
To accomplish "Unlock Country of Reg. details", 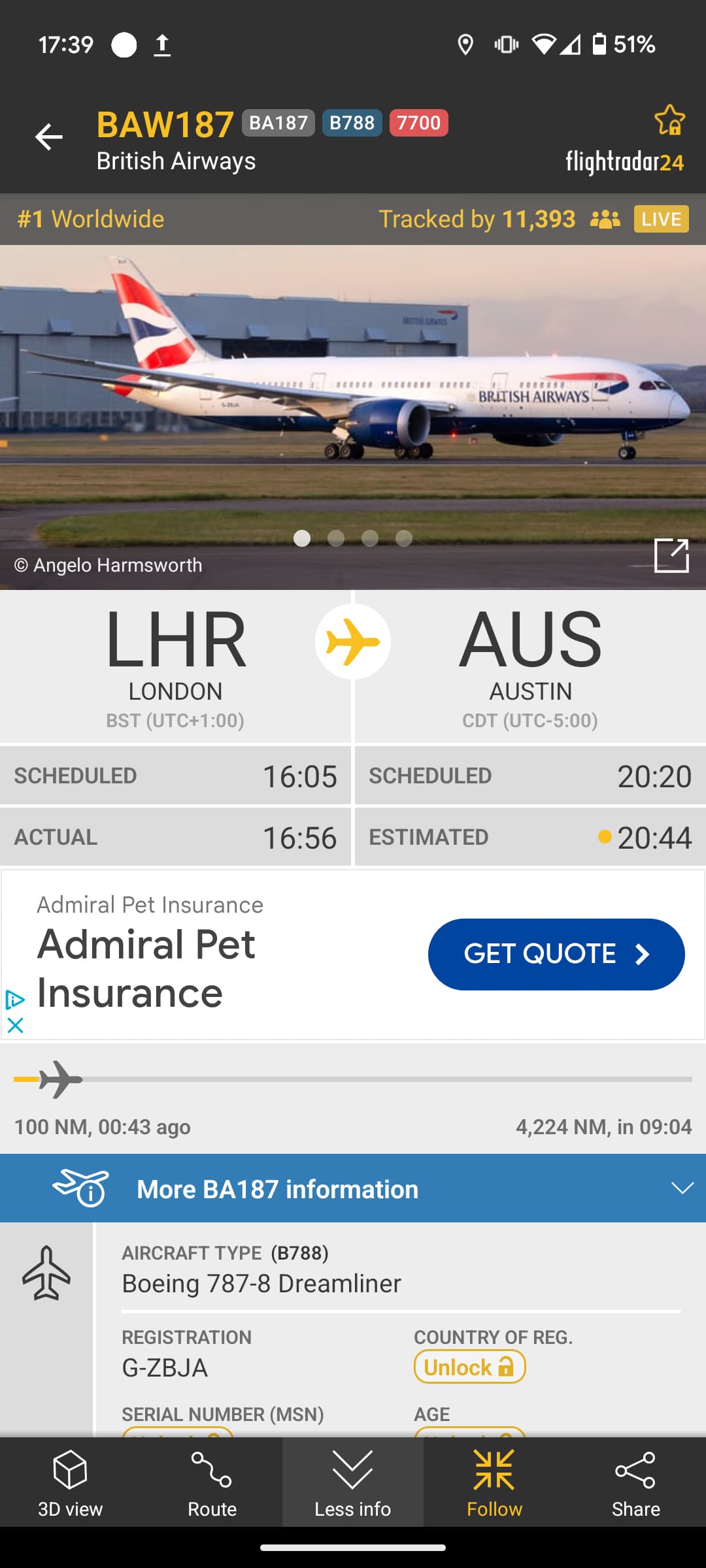I will coord(469,1367).
